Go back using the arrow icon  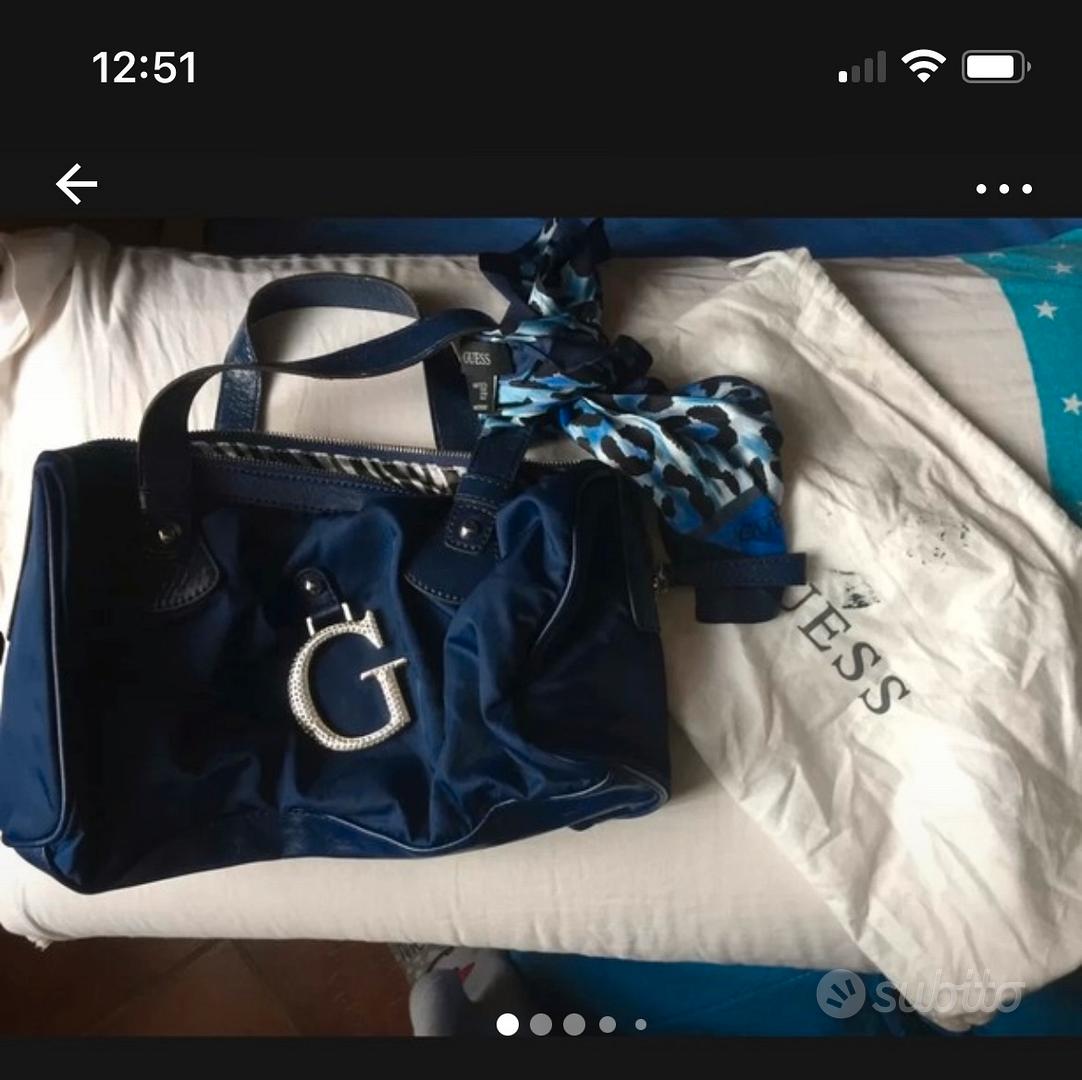76,185
